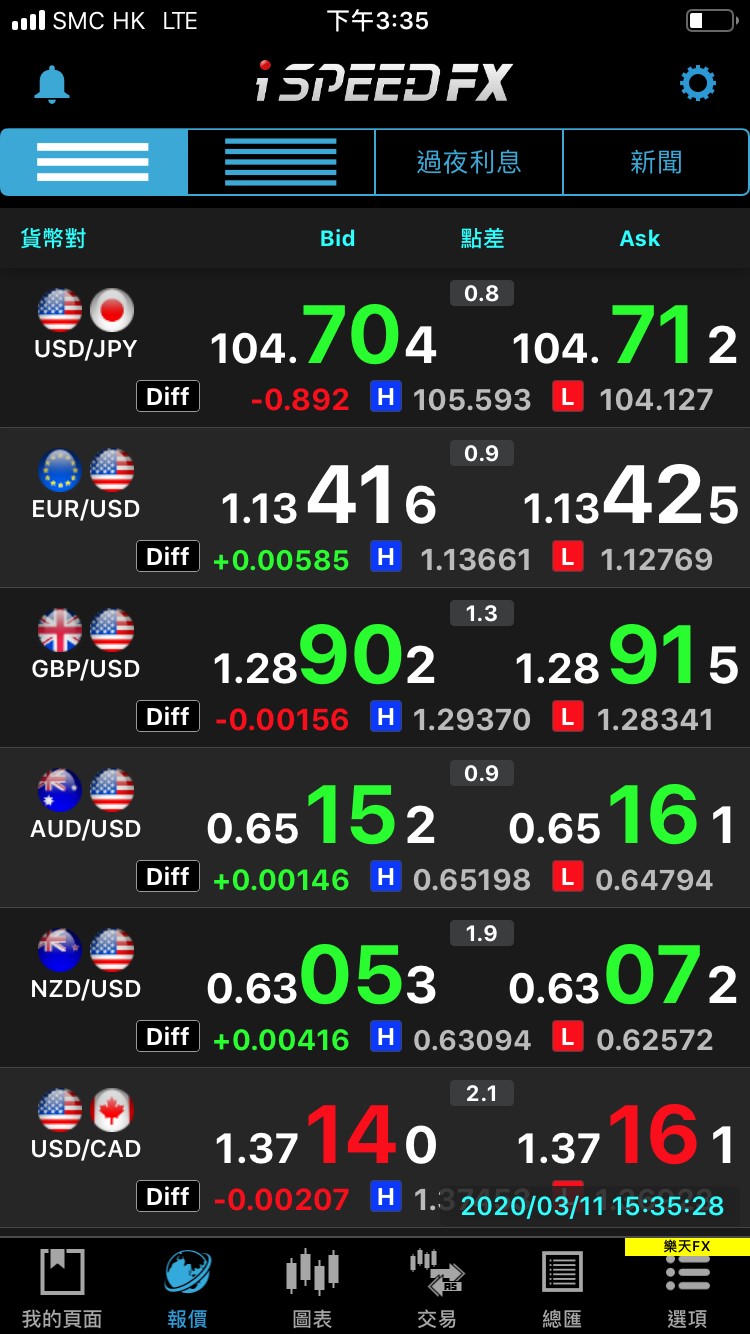Viewport: 750px width, 1334px height.
Task: Switch to the 新聞 tab
Action: 656,162
